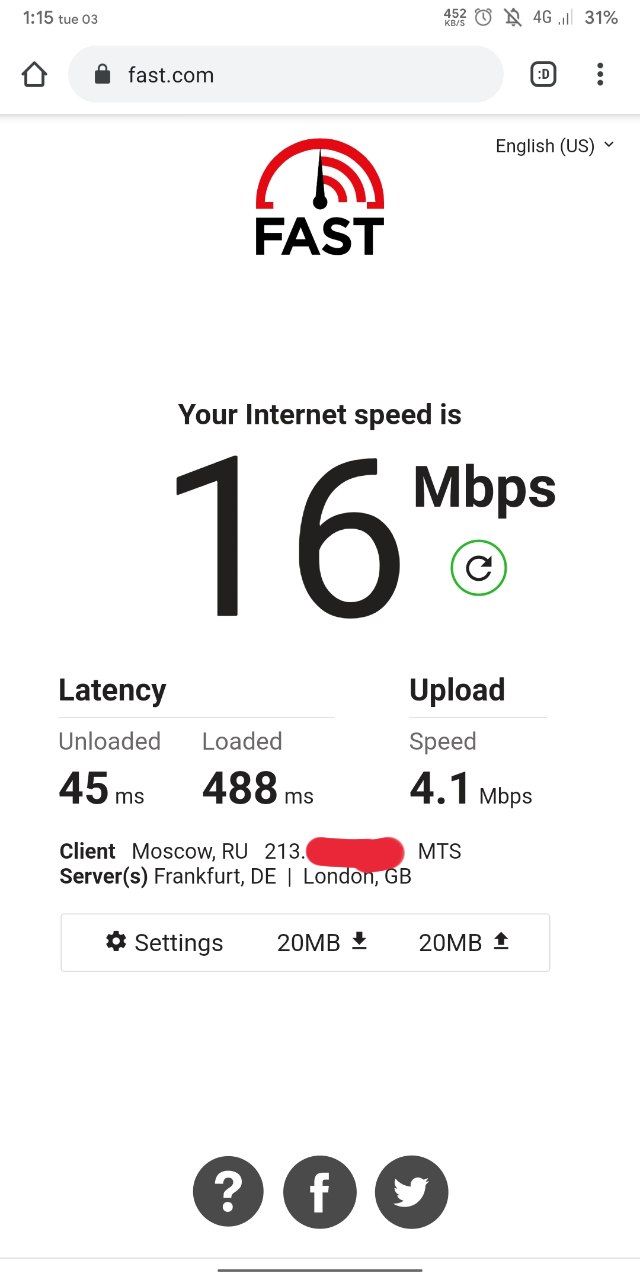Go to the browser home page

pyautogui.click(x=34, y=75)
